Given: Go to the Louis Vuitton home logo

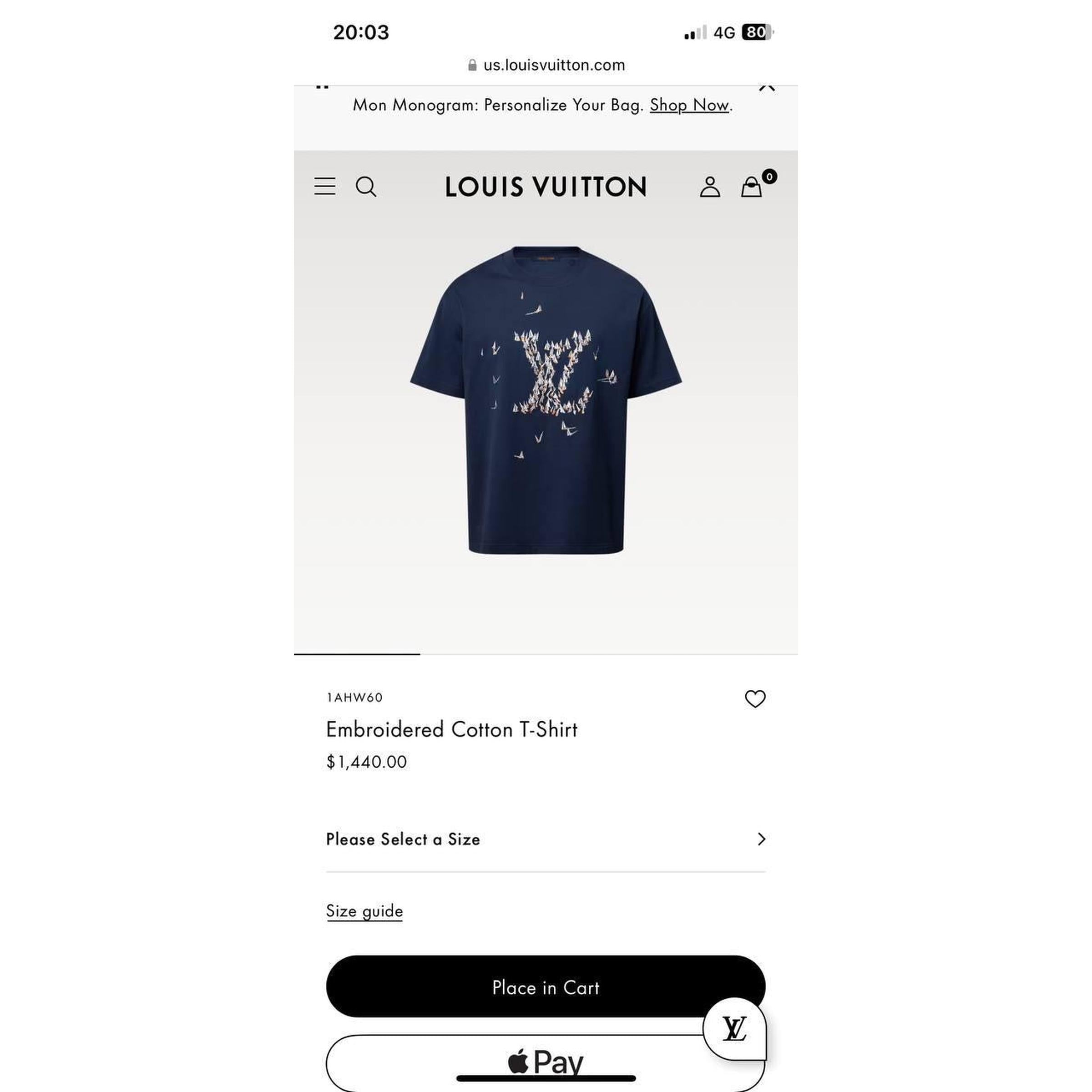Looking at the screenshot, I should (546, 187).
